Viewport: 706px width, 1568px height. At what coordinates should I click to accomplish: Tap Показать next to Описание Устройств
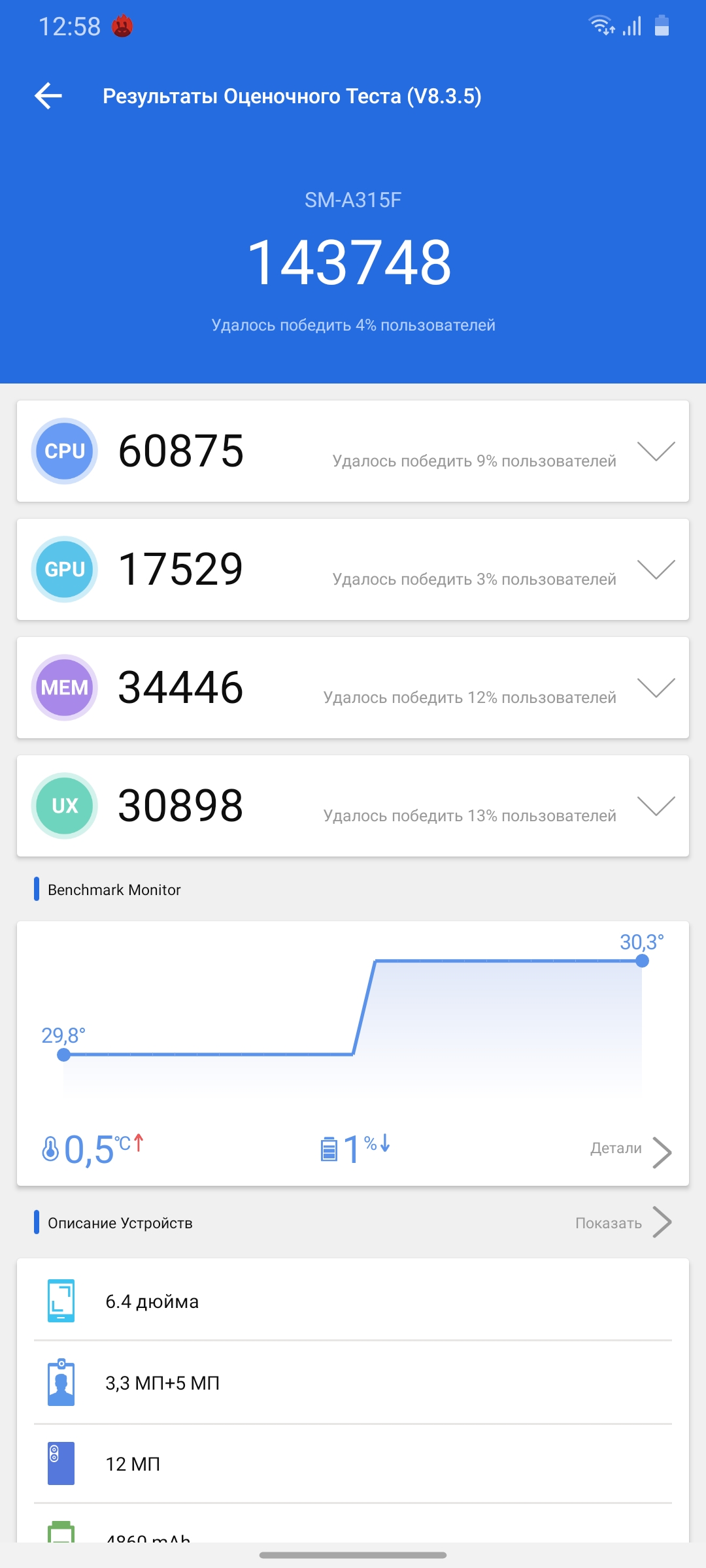pyautogui.click(x=622, y=1223)
